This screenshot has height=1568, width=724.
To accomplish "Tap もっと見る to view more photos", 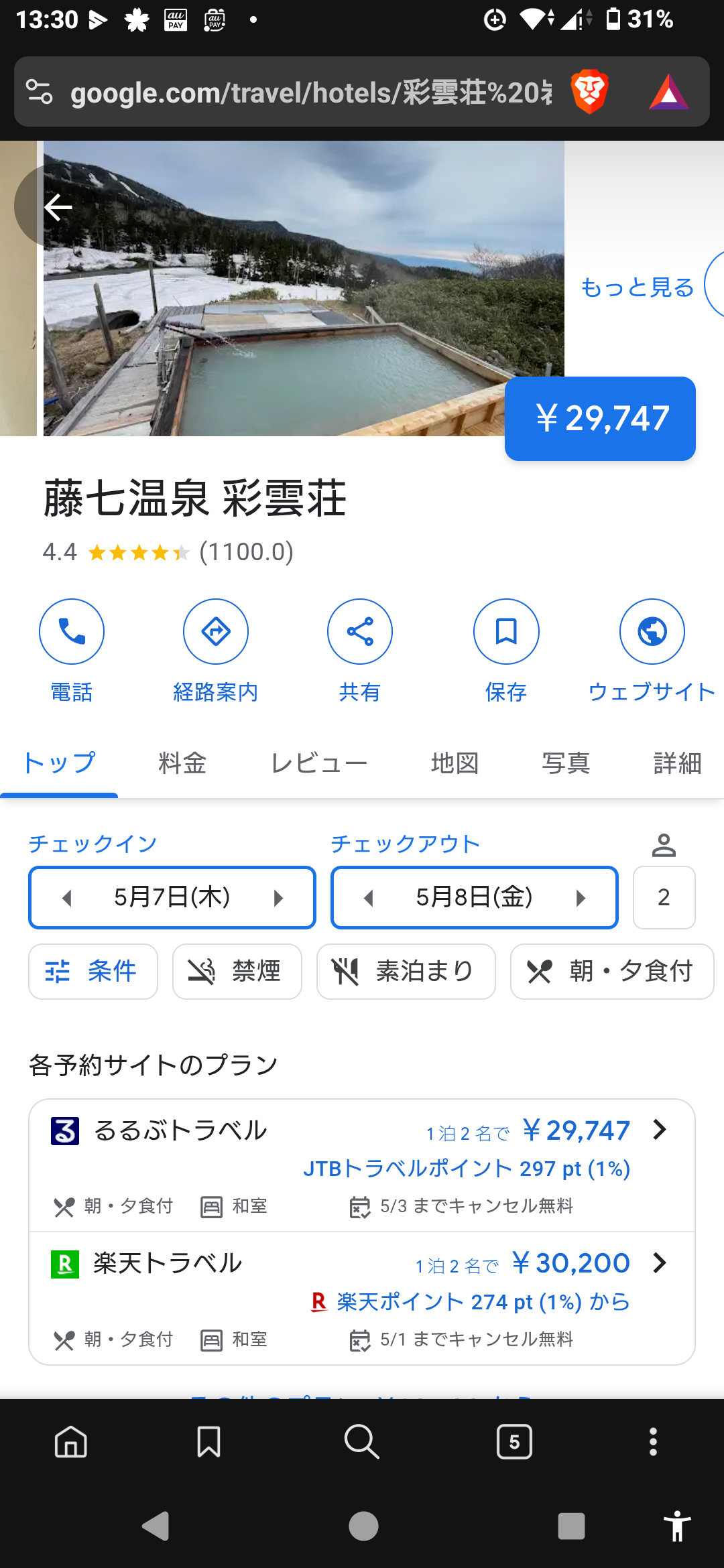I will click(637, 287).
